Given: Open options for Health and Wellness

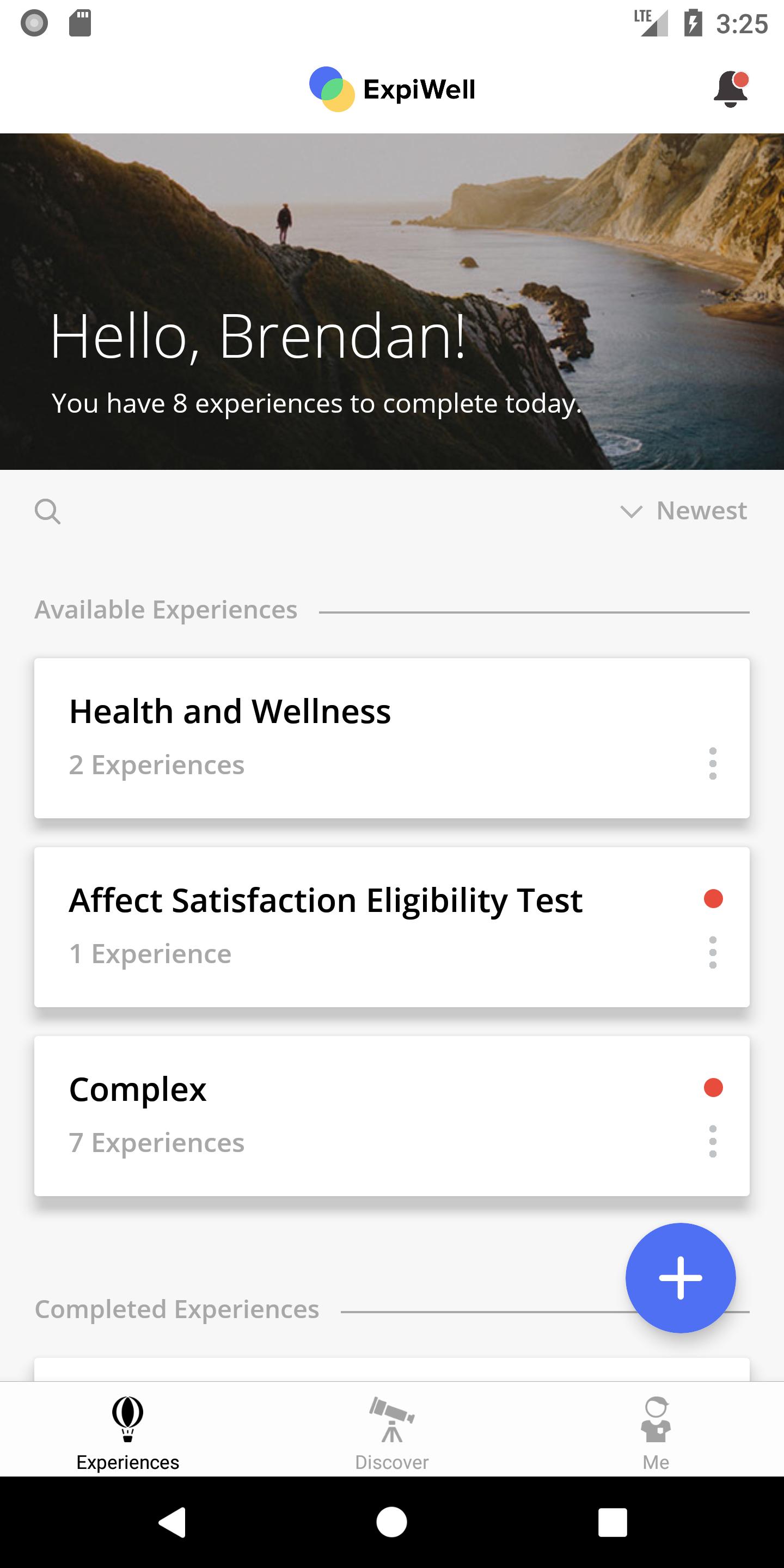Looking at the screenshot, I should pos(713,763).
